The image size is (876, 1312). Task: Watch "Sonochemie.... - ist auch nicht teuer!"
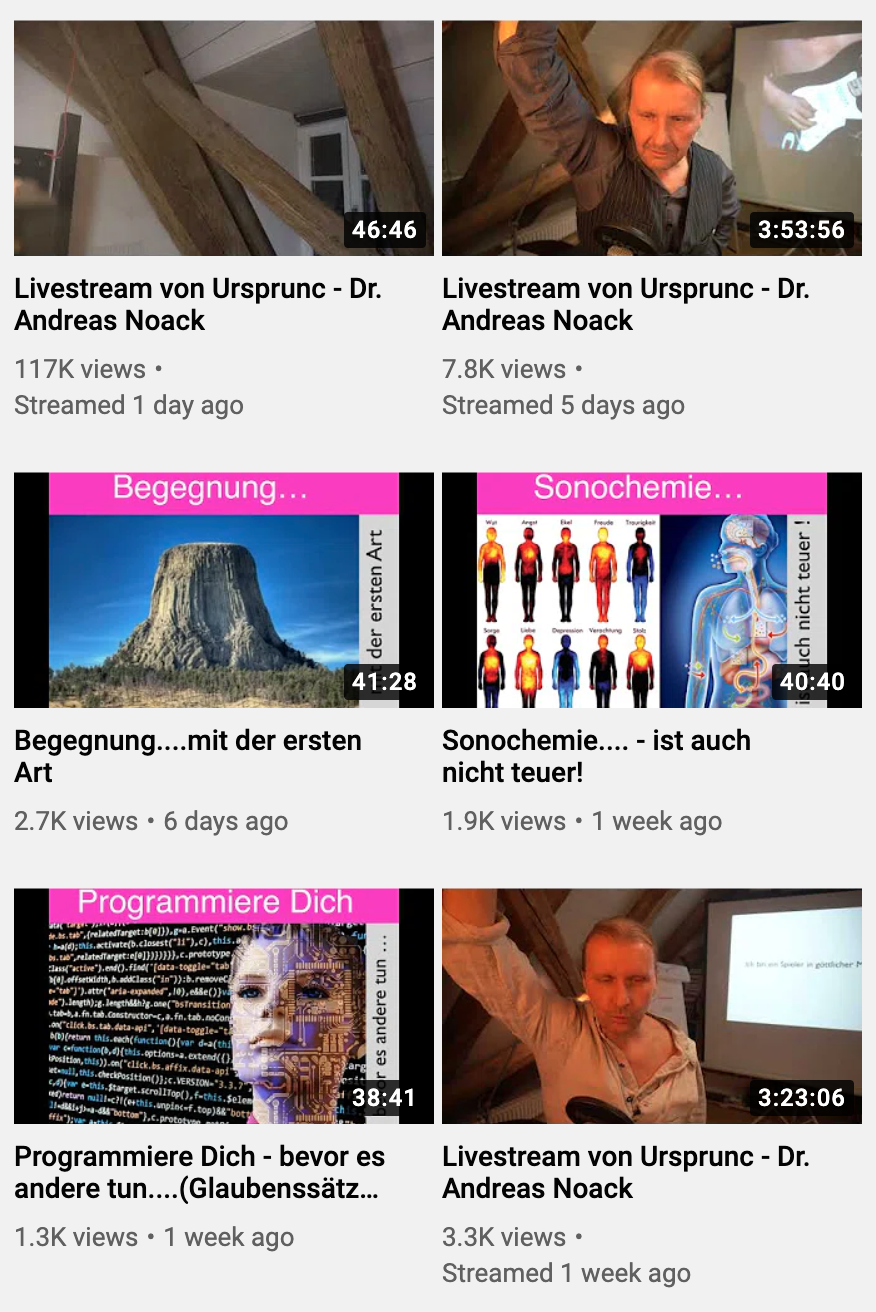coord(651,590)
